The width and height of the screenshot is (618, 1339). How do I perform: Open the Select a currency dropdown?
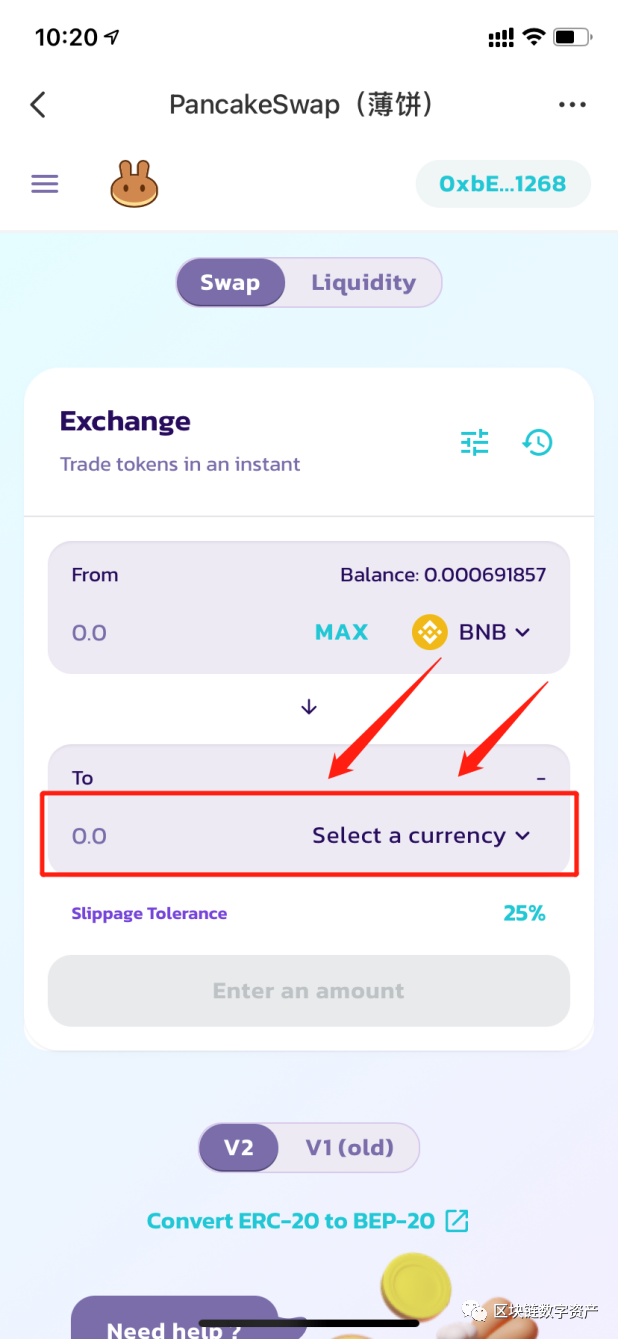[421, 836]
